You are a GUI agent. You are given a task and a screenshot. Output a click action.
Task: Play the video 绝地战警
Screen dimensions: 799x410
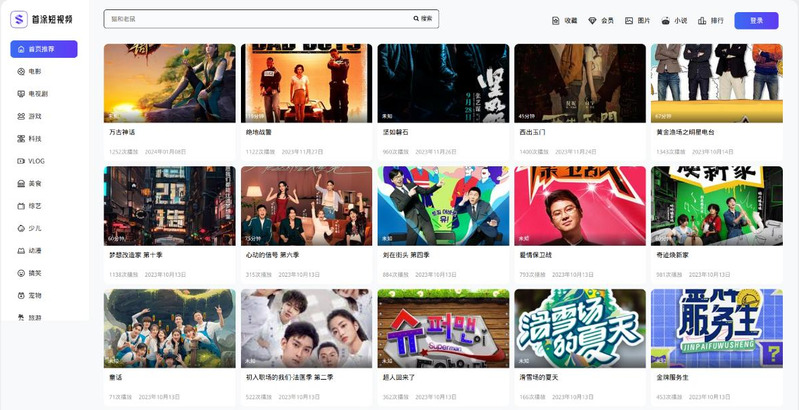click(306, 82)
